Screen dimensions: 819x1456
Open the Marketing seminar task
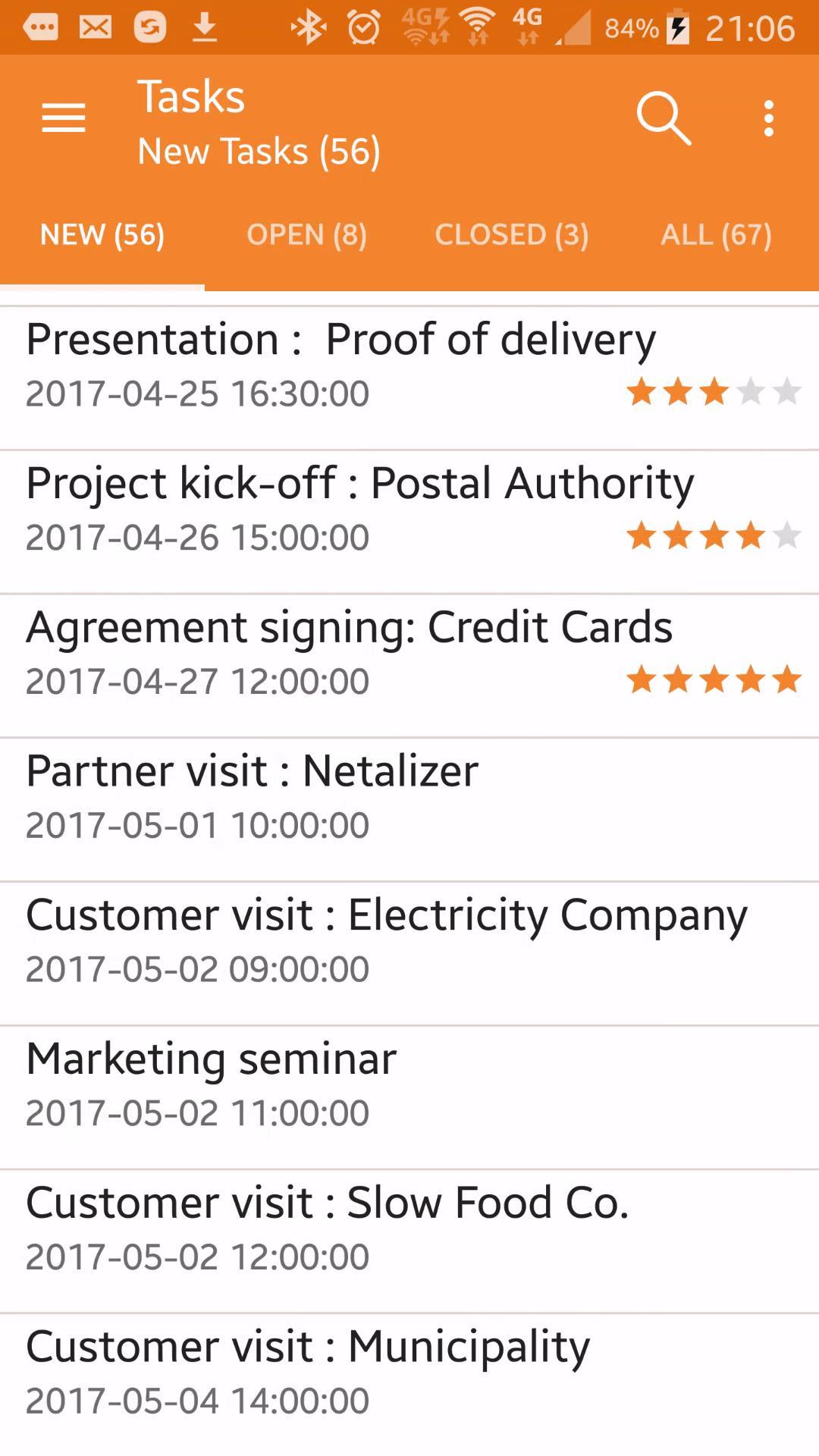click(x=409, y=1098)
